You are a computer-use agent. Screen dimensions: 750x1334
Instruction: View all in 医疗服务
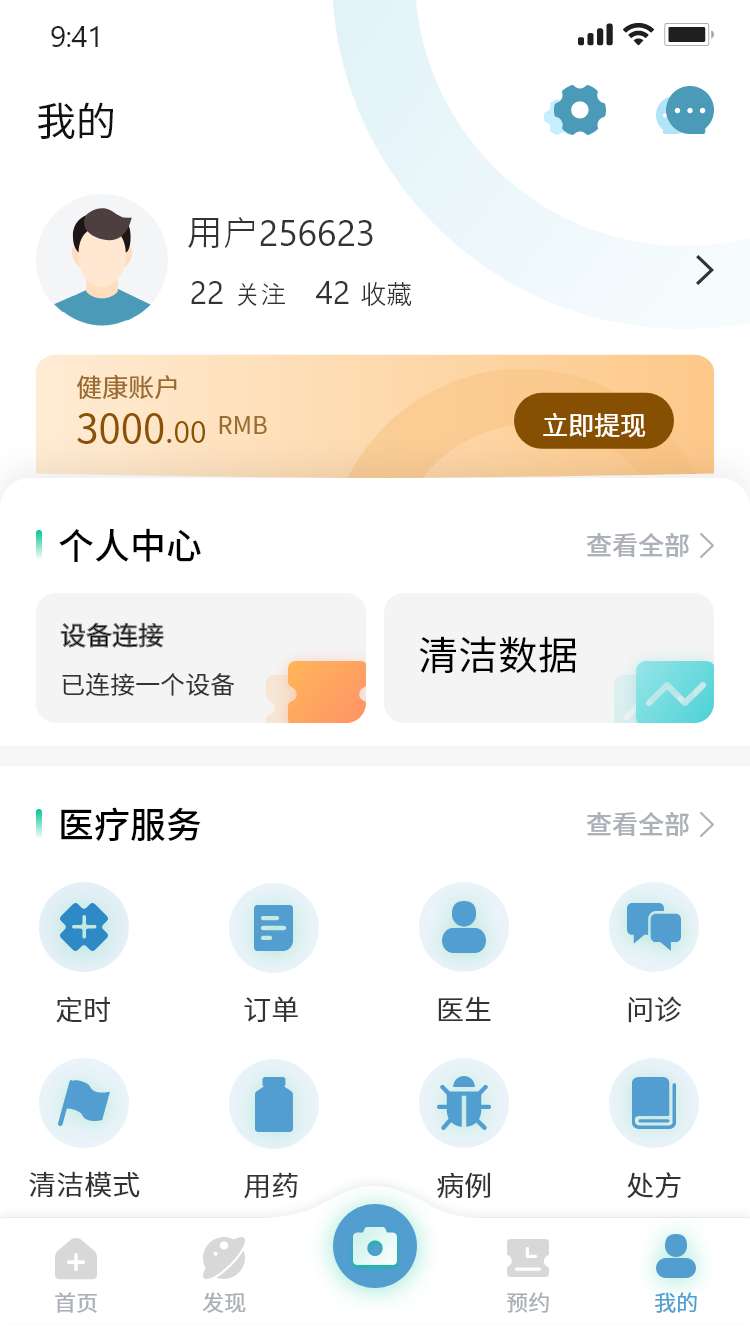(x=650, y=825)
